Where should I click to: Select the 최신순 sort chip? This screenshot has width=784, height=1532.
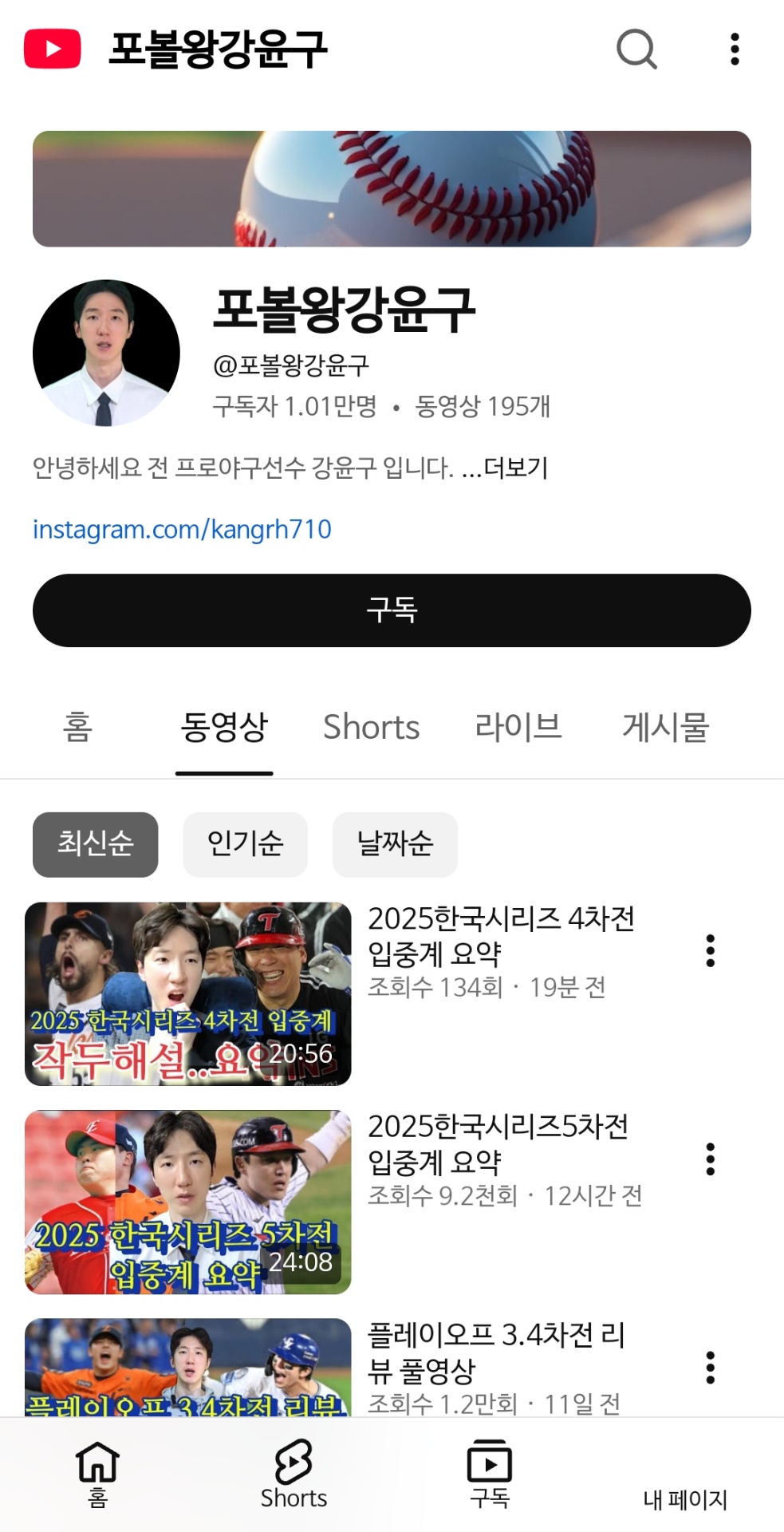[x=95, y=844]
